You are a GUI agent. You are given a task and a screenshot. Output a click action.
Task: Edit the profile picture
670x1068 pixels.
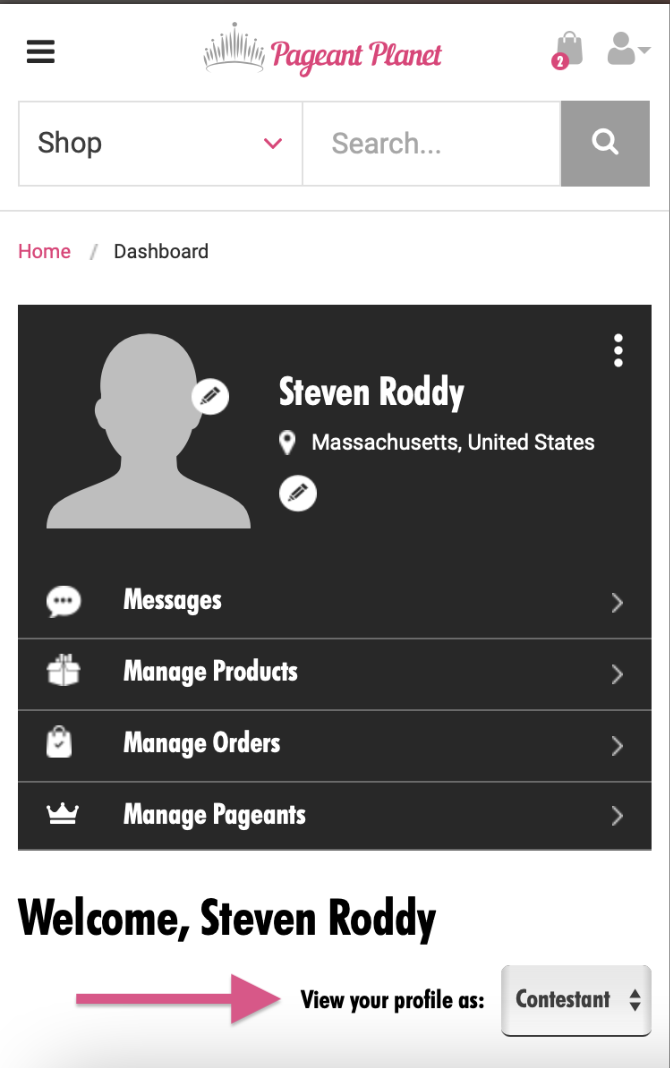(210, 397)
